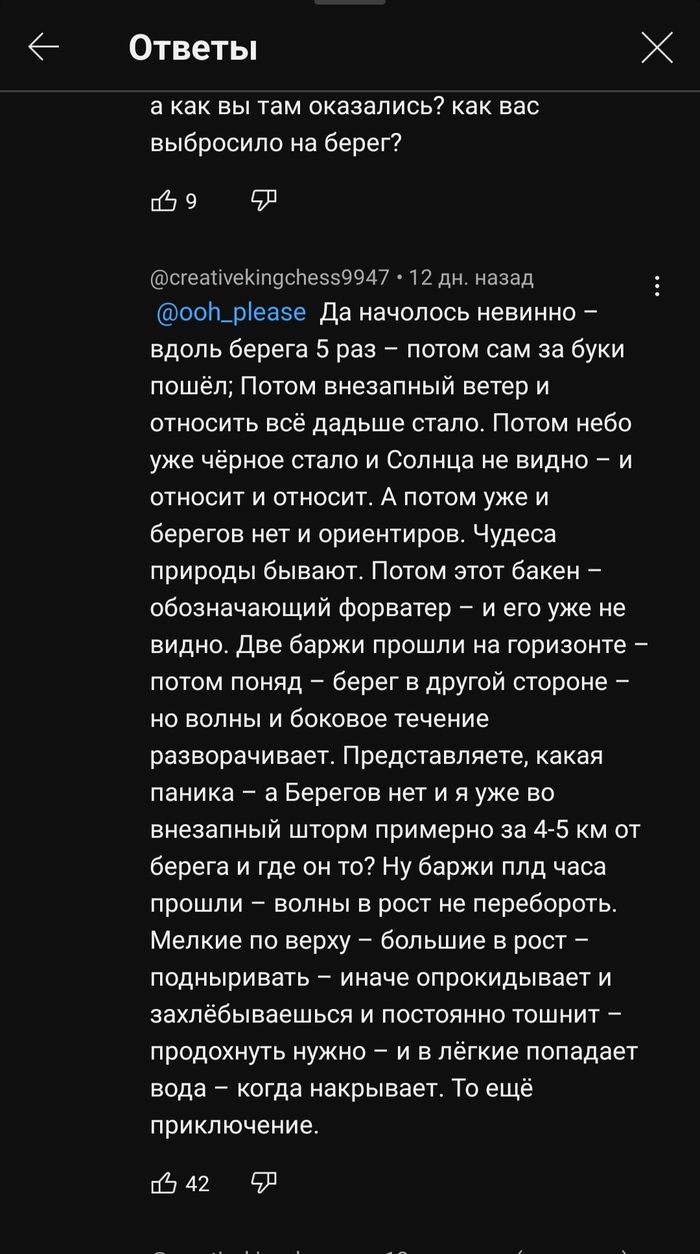Close the replies panel
The image size is (700, 1254).
(x=657, y=47)
